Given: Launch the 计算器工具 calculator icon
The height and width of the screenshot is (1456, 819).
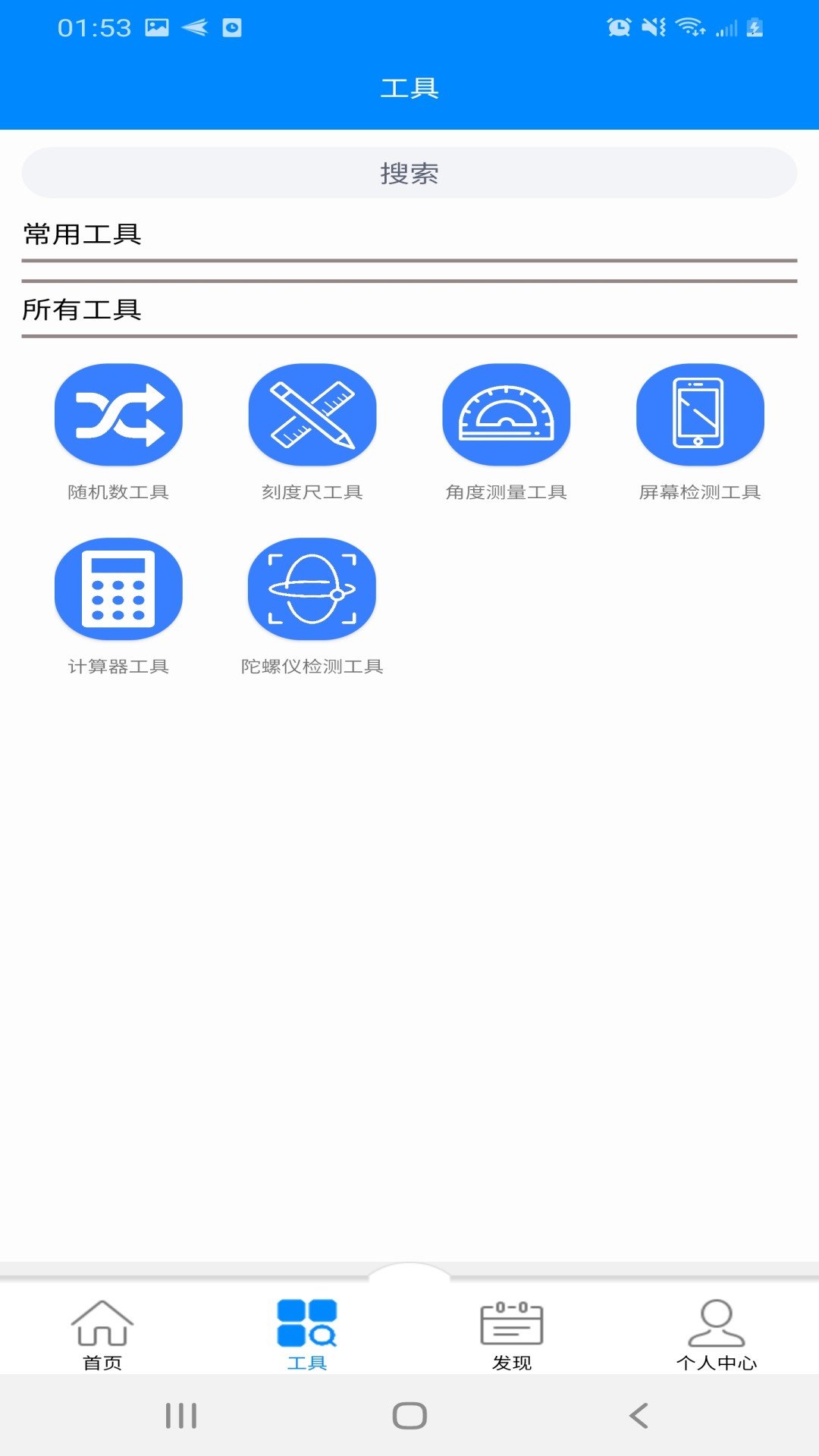Looking at the screenshot, I should (118, 591).
